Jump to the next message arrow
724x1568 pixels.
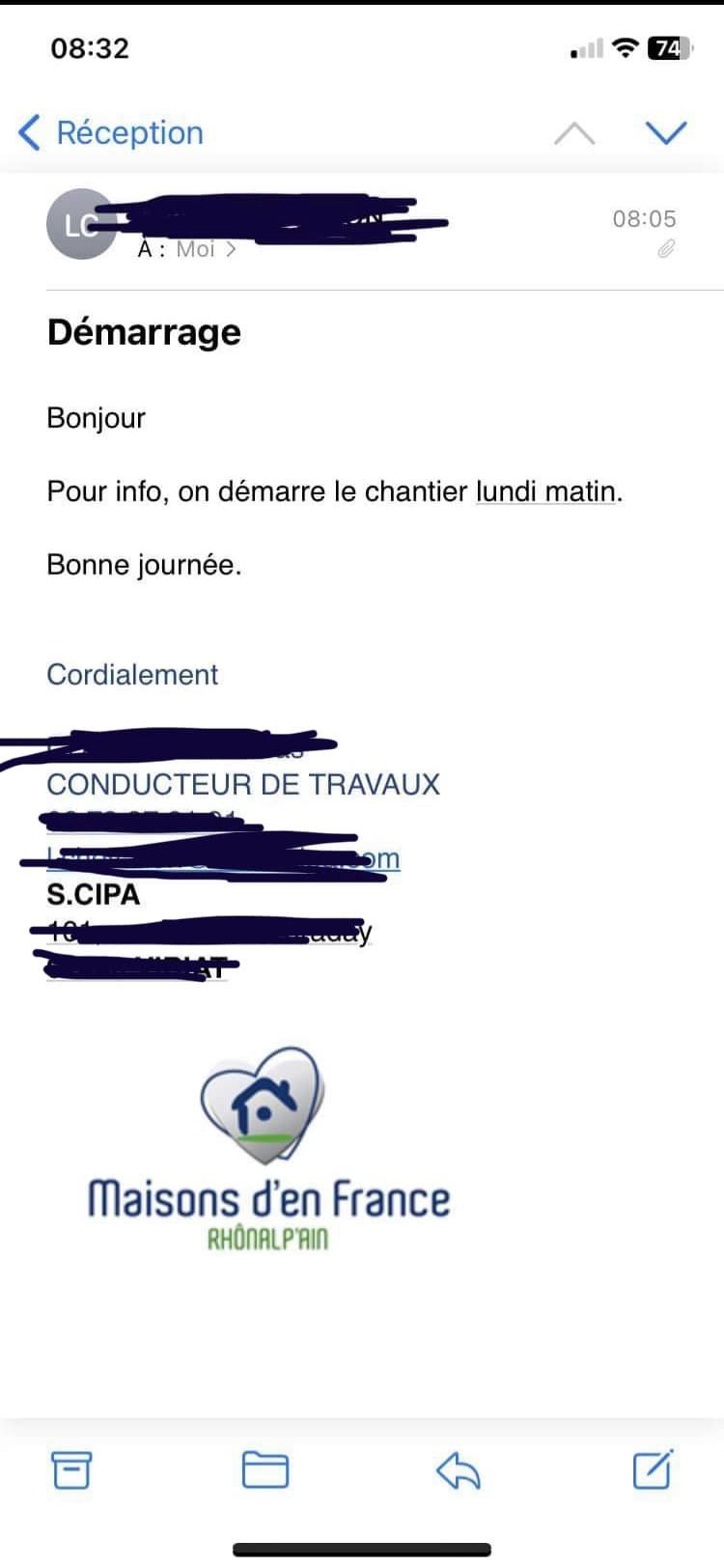pyautogui.click(x=666, y=133)
